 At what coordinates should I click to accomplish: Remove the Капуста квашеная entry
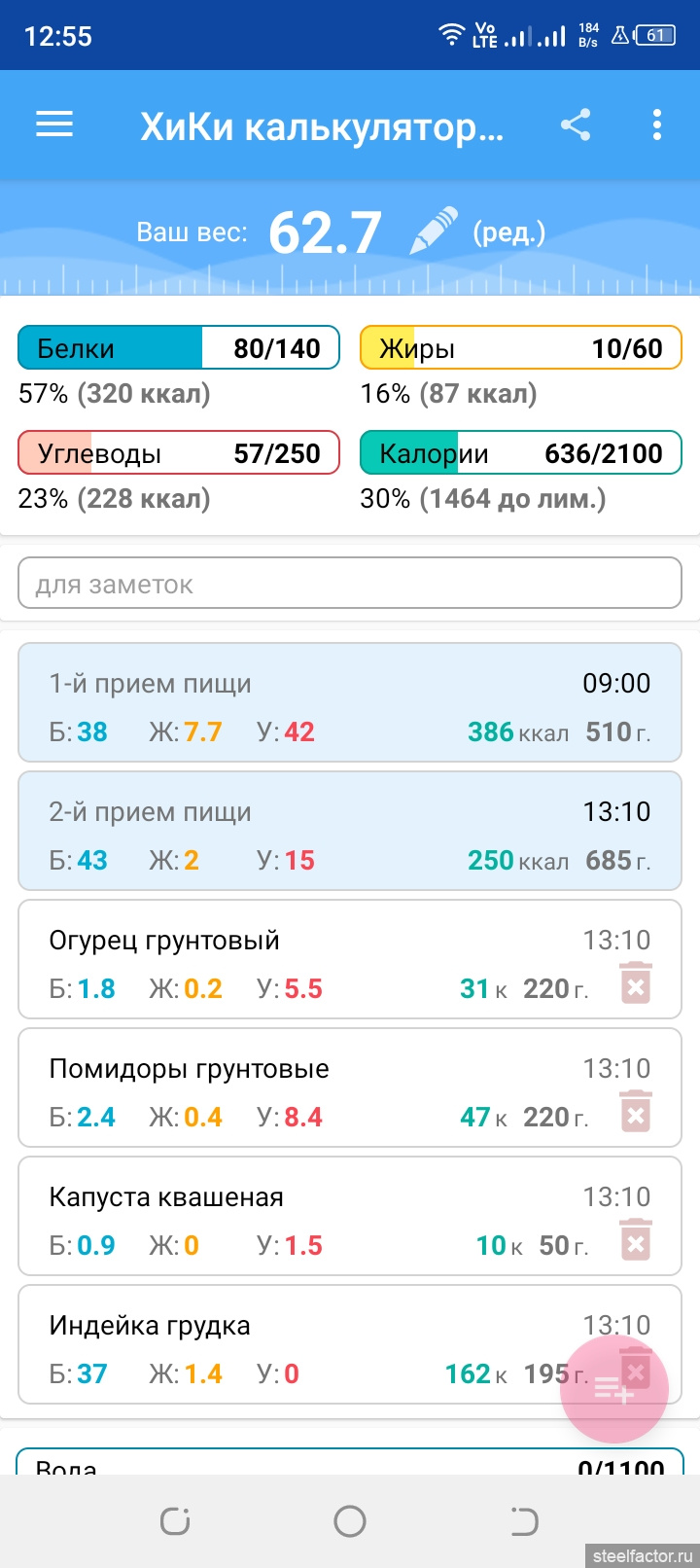[635, 1240]
